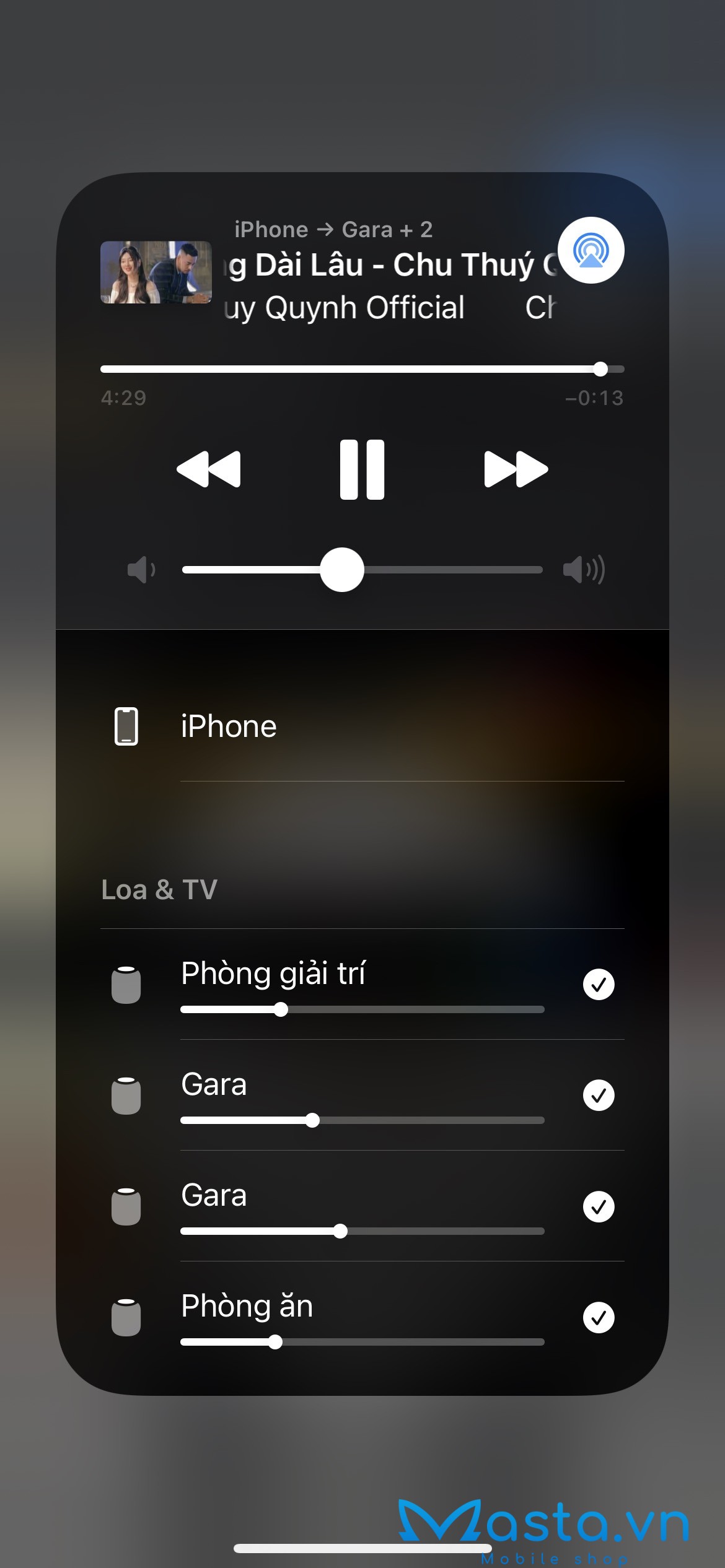Go back to previous track
Viewport: 725px width, 1568px height.
pyautogui.click(x=209, y=469)
